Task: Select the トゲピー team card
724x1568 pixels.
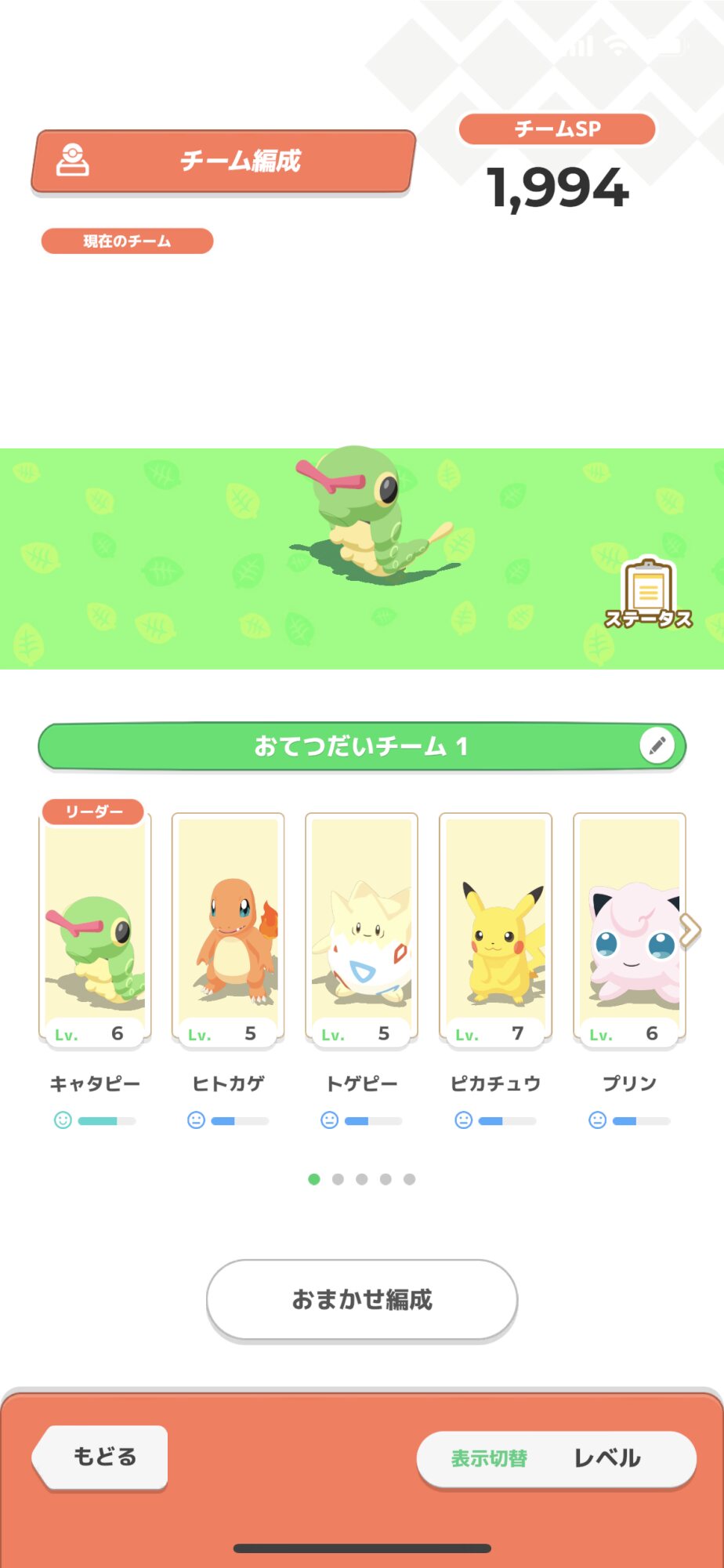Action: tap(361, 929)
